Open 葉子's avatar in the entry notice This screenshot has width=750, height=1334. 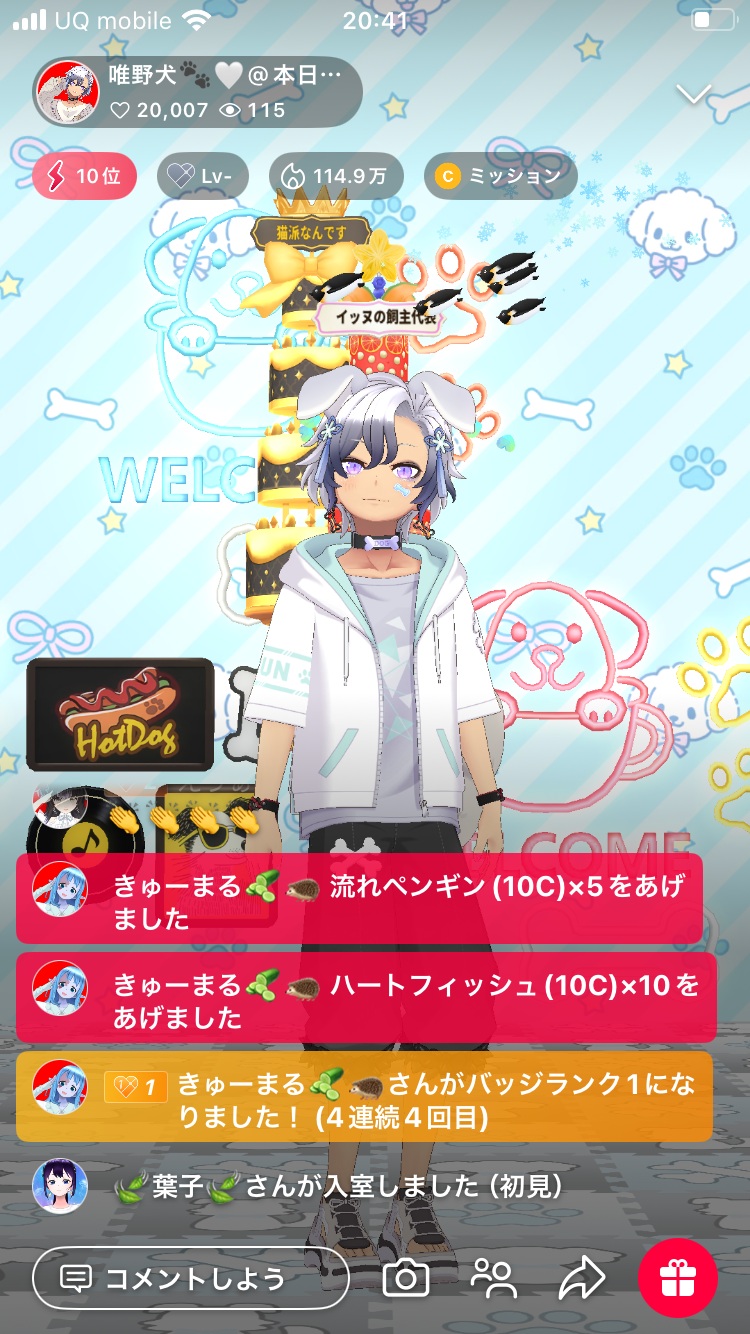tap(60, 1187)
